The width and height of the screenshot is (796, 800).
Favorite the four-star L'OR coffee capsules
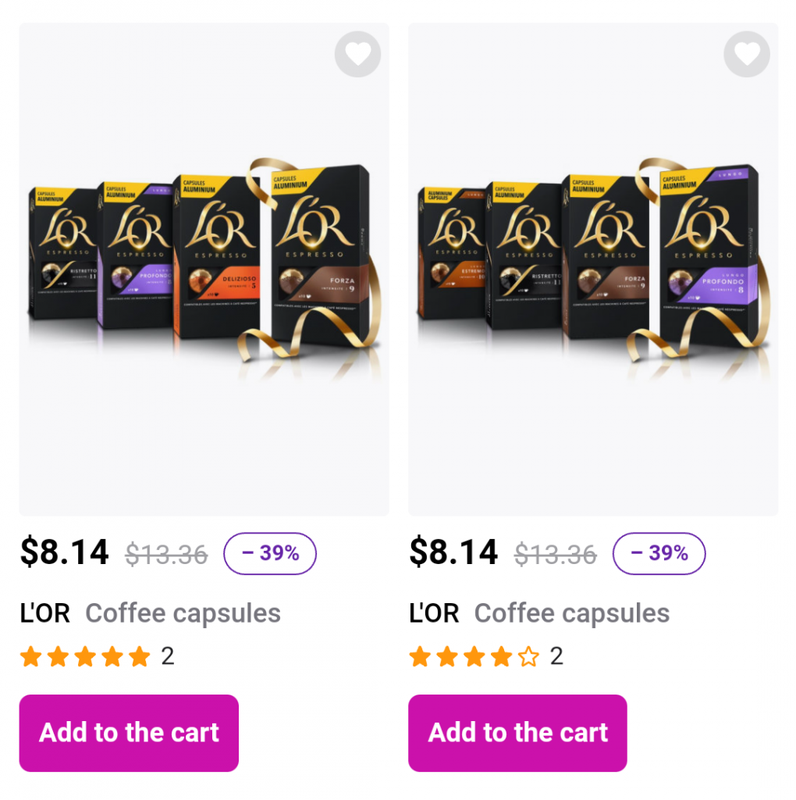tap(746, 53)
